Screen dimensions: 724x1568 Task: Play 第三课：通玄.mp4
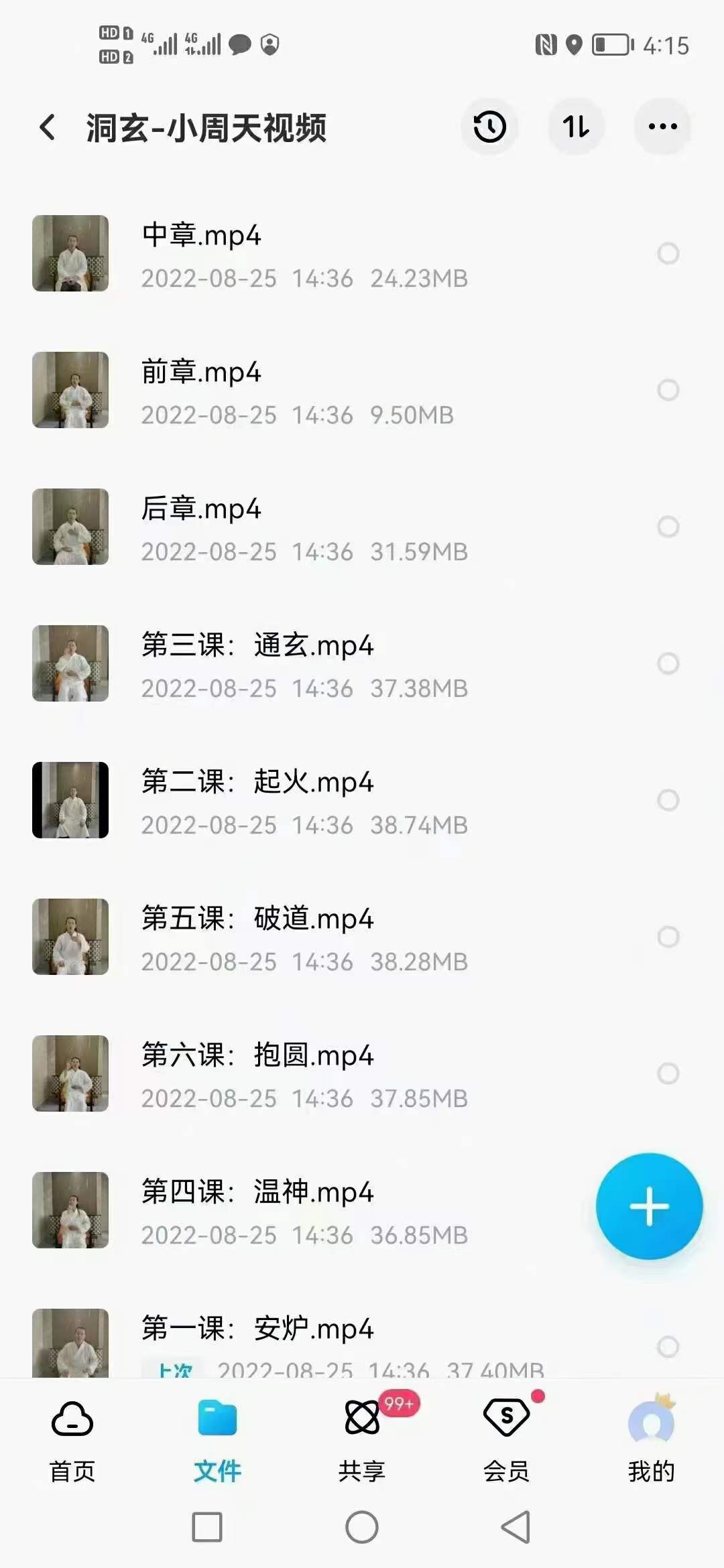tap(257, 646)
